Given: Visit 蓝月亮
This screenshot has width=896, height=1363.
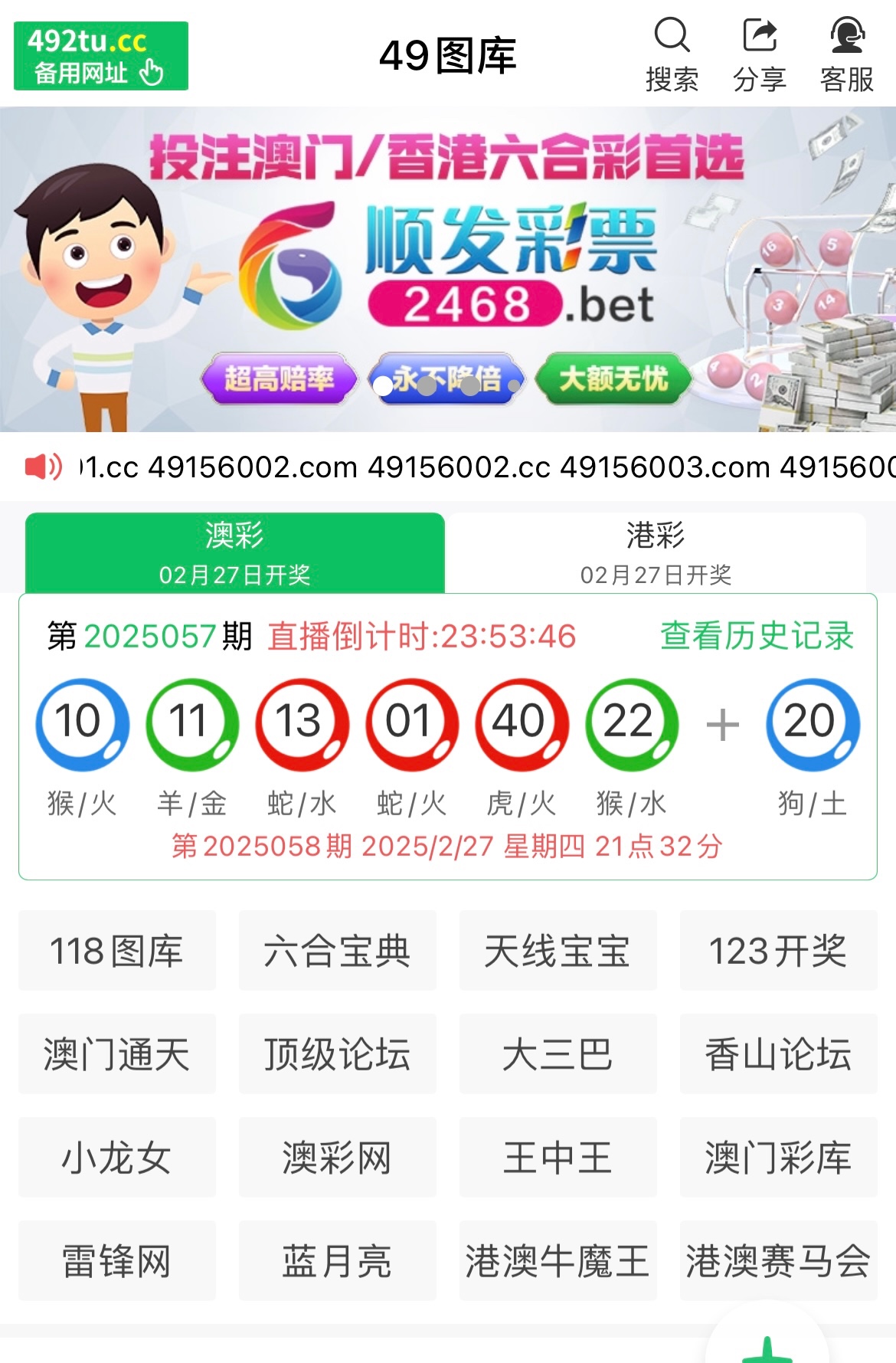Looking at the screenshot, I should 337,1261.
